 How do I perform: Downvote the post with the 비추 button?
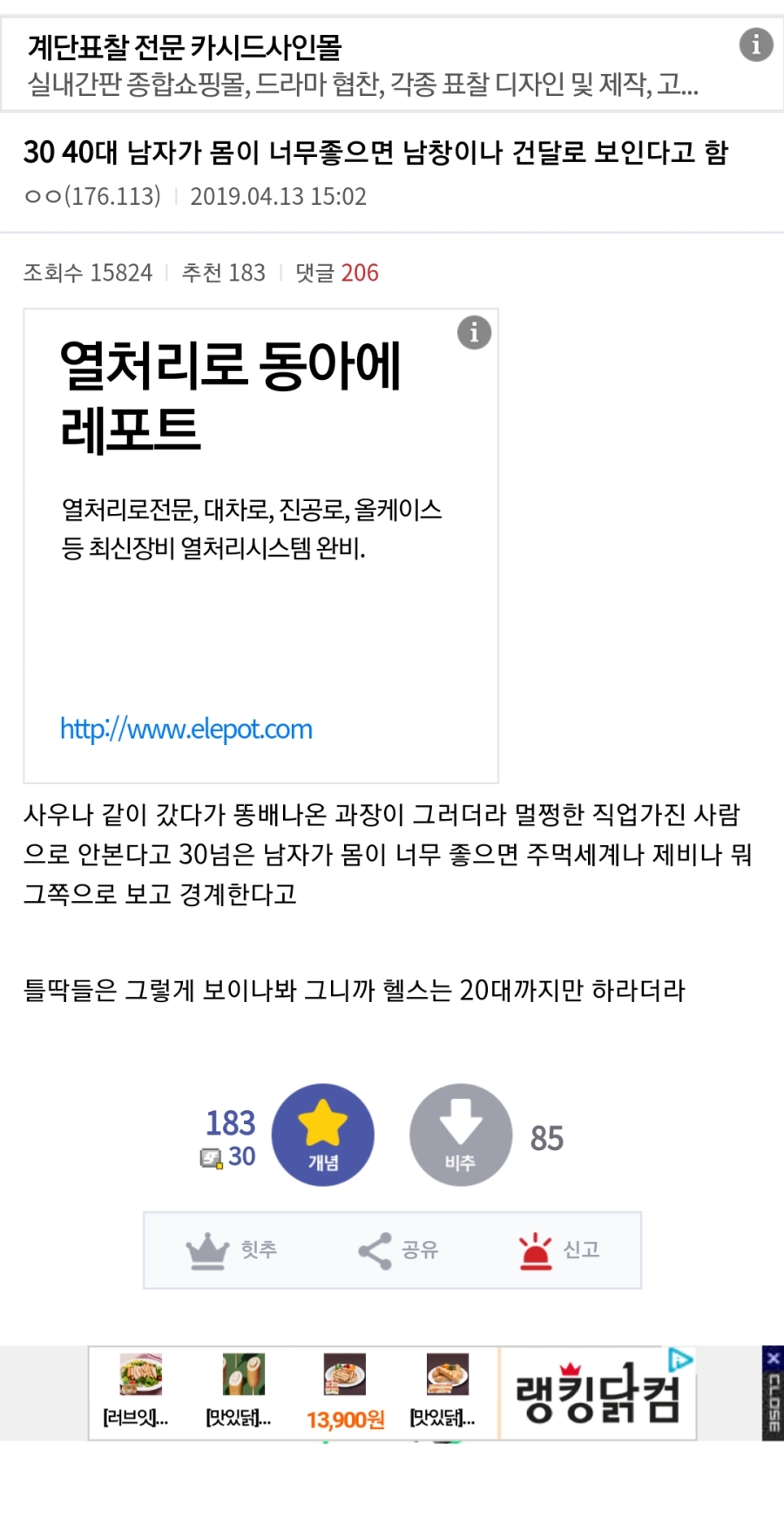click(x=461, y=1135)
